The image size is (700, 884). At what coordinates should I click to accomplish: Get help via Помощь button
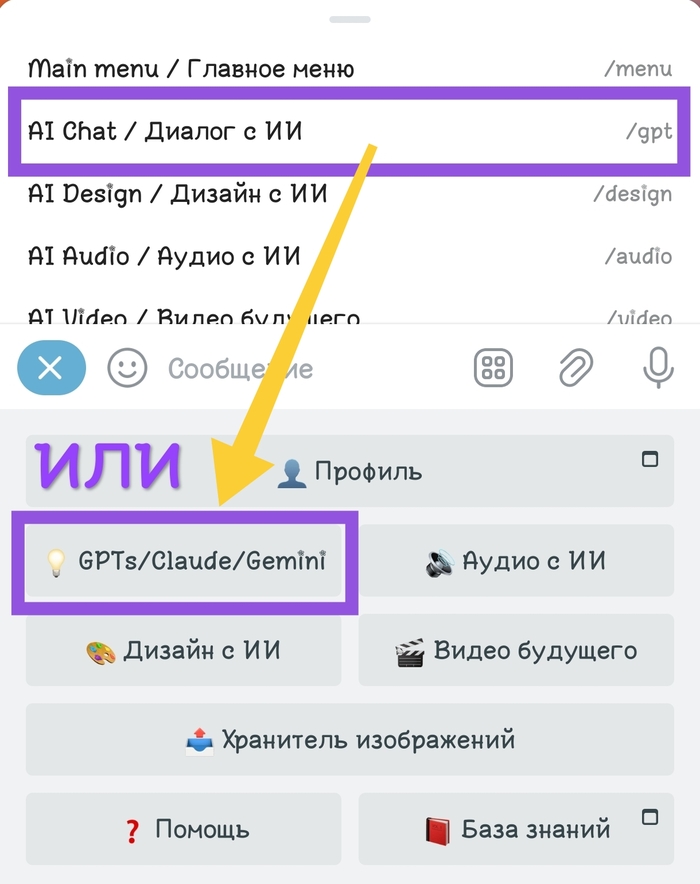tap(184, 829)
